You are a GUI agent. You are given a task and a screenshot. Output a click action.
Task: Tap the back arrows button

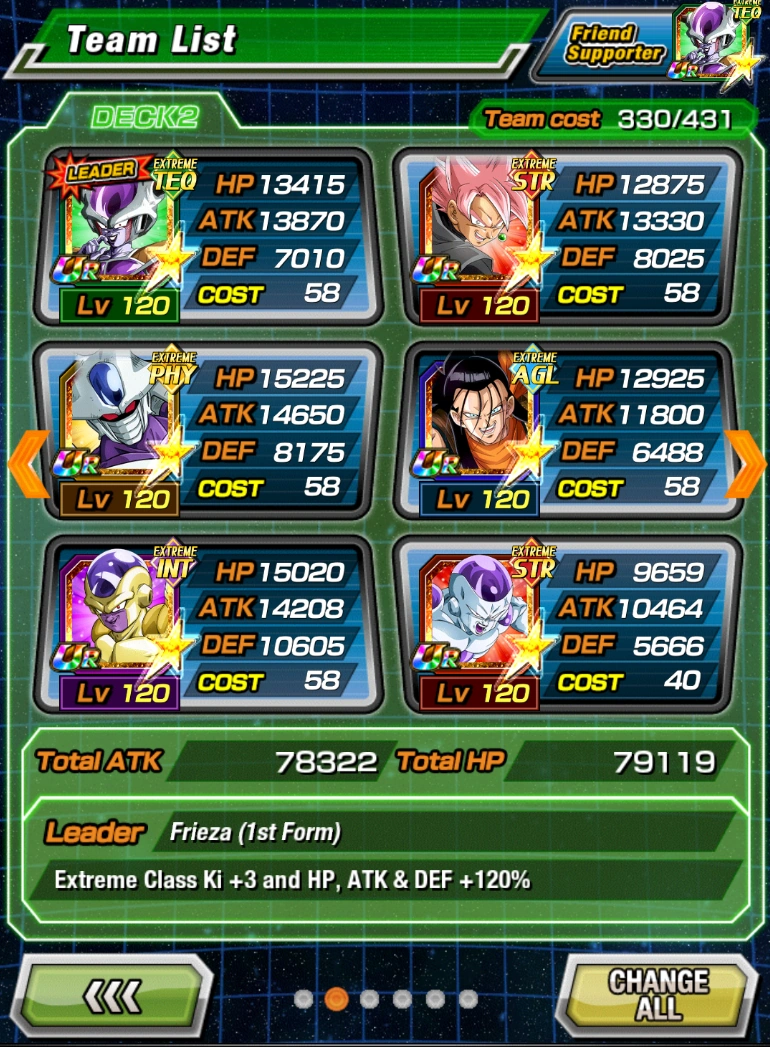click(x=112, y=995)
